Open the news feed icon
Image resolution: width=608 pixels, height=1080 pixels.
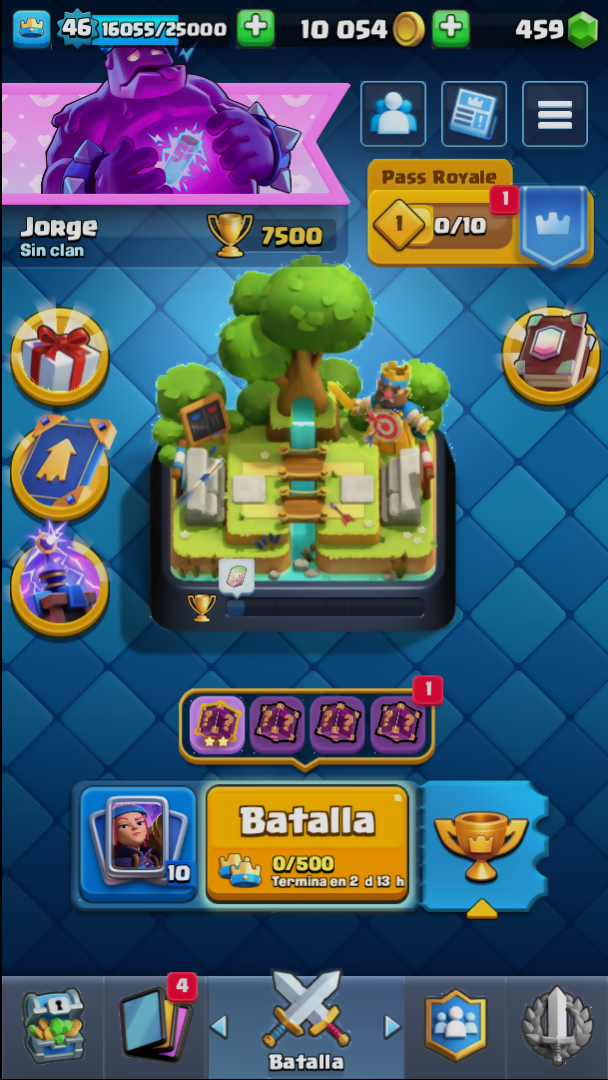[473, 114]
